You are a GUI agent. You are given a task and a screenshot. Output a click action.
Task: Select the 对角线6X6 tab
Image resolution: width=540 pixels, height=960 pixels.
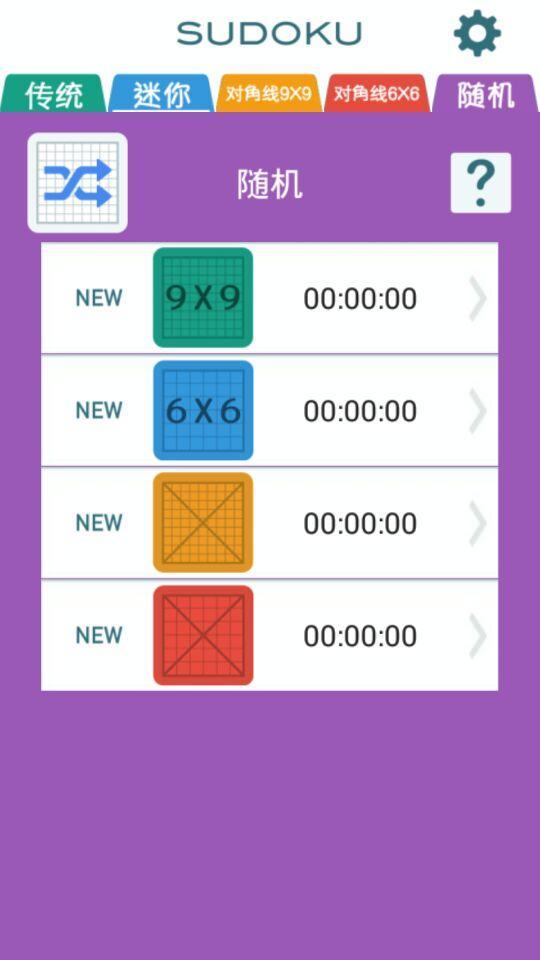377,93
